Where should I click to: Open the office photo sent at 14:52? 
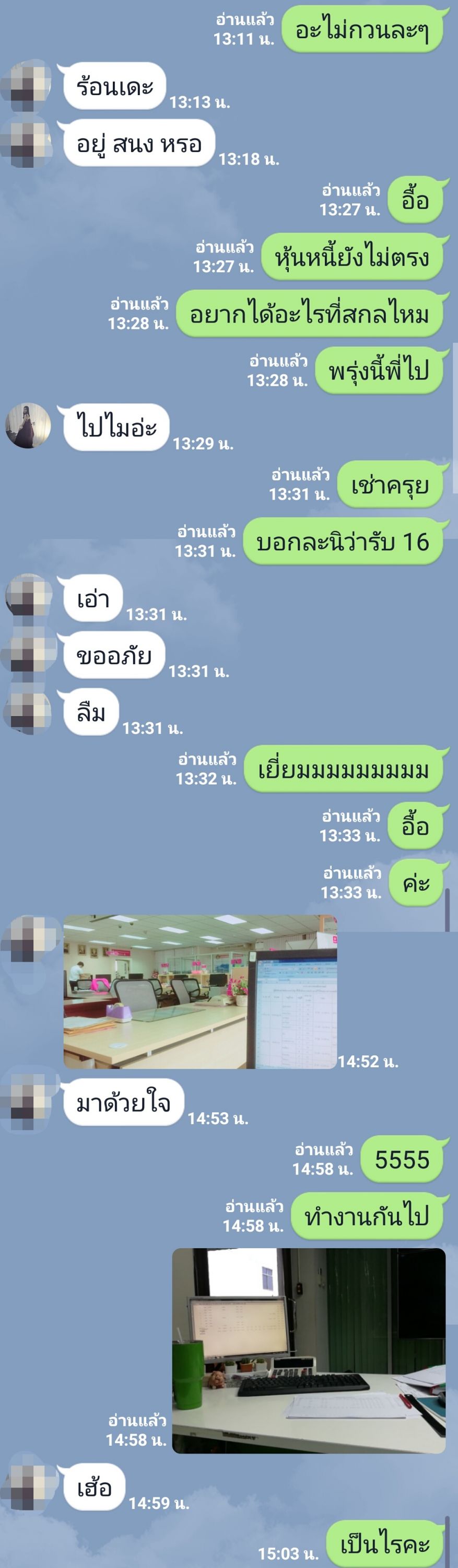point(200,991)
